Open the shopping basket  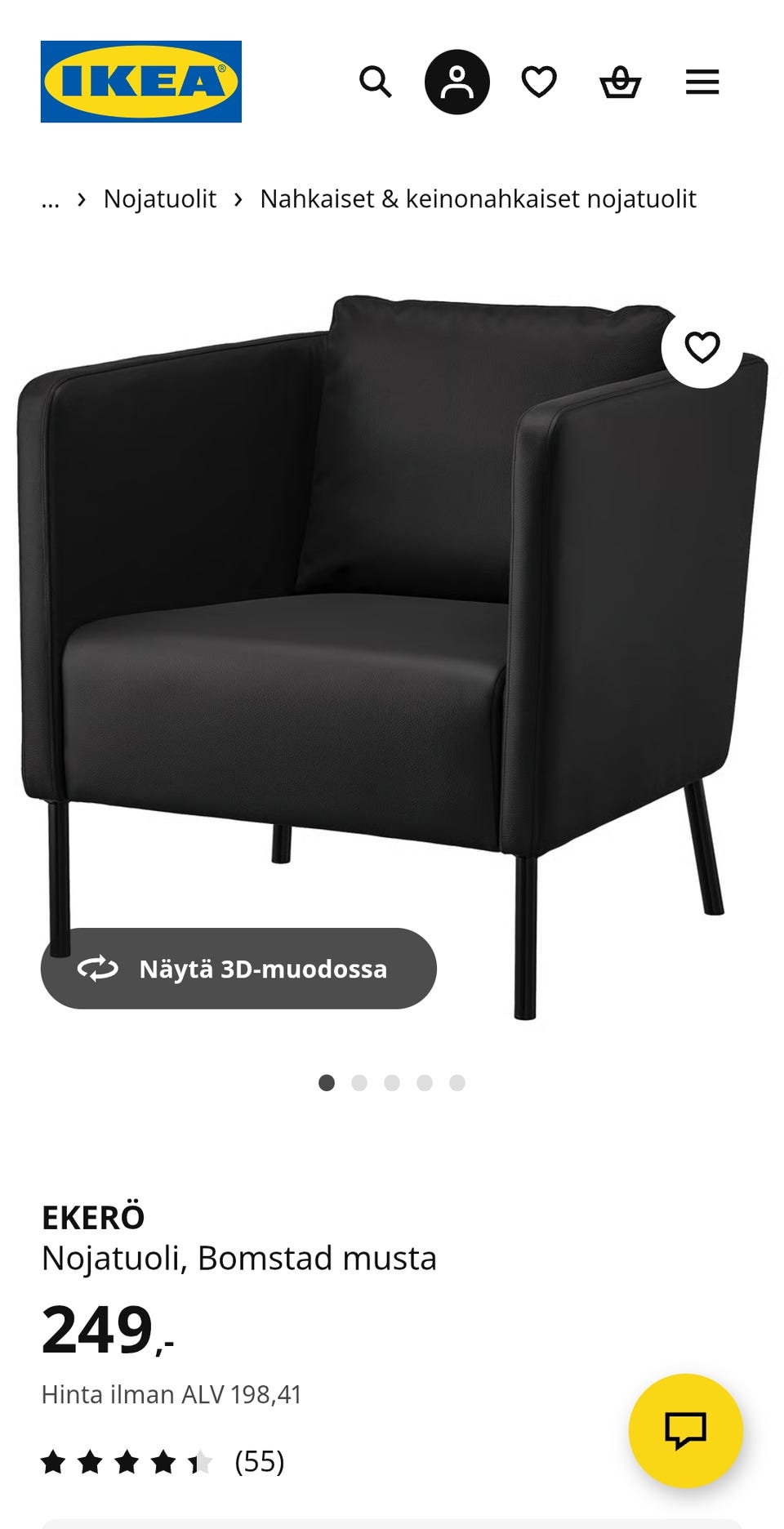(x=621, y=82)
